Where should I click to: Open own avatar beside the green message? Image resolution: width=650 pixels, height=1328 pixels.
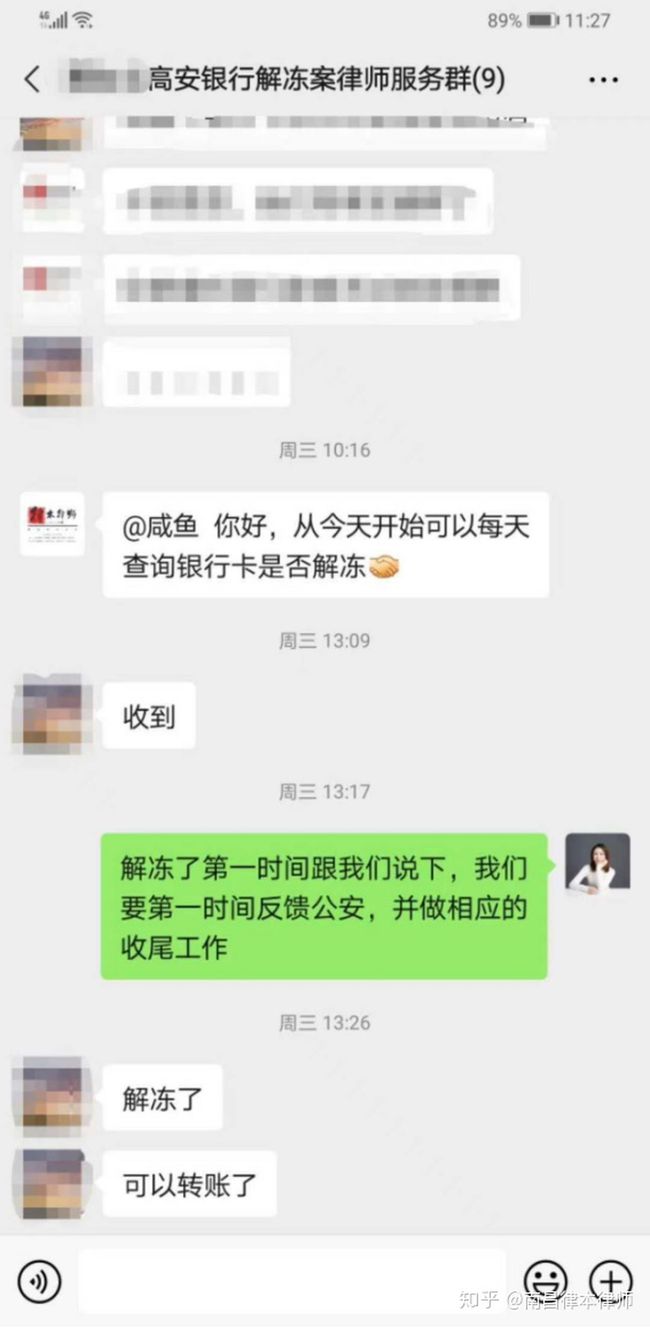pyautogui.click(x=597, y=864)
